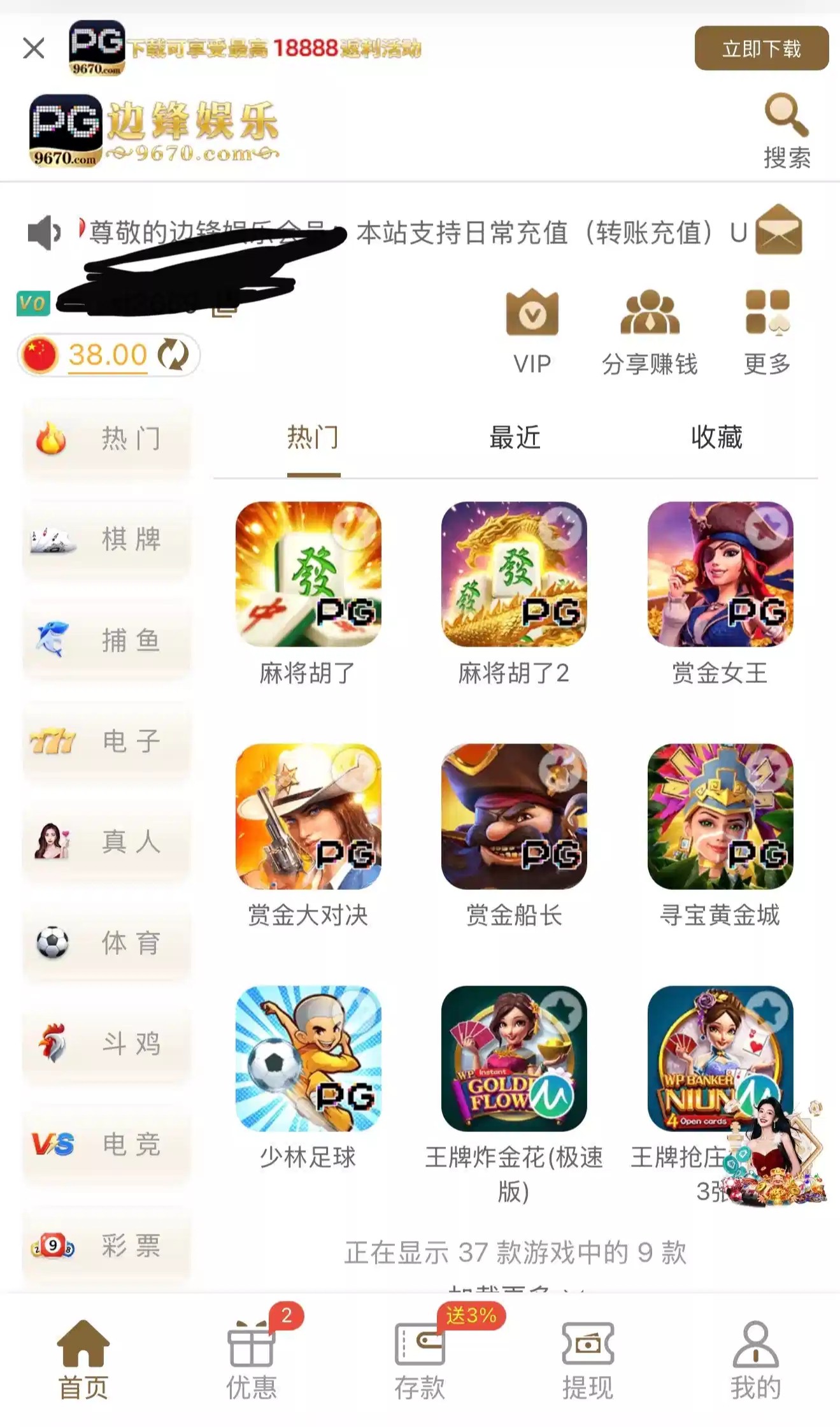Switch to the 收藏 favorites tab
Image resolution: width=840 pixels, height=1427 pixels.
tap(716, 438)
